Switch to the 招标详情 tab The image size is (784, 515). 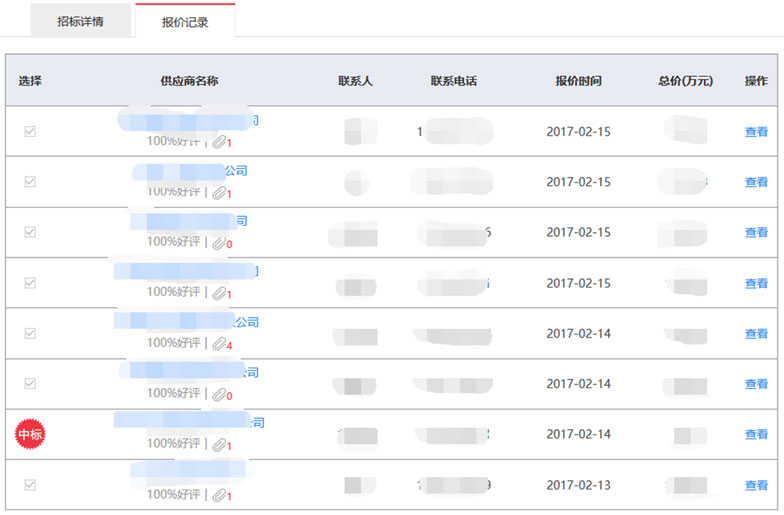click(80, 20)
